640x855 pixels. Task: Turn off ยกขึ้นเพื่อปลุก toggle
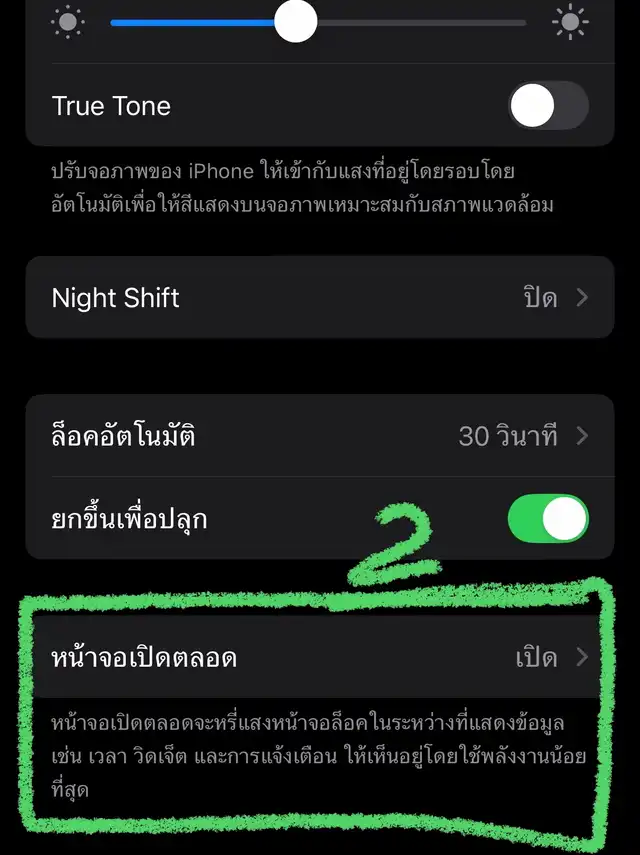547,519
